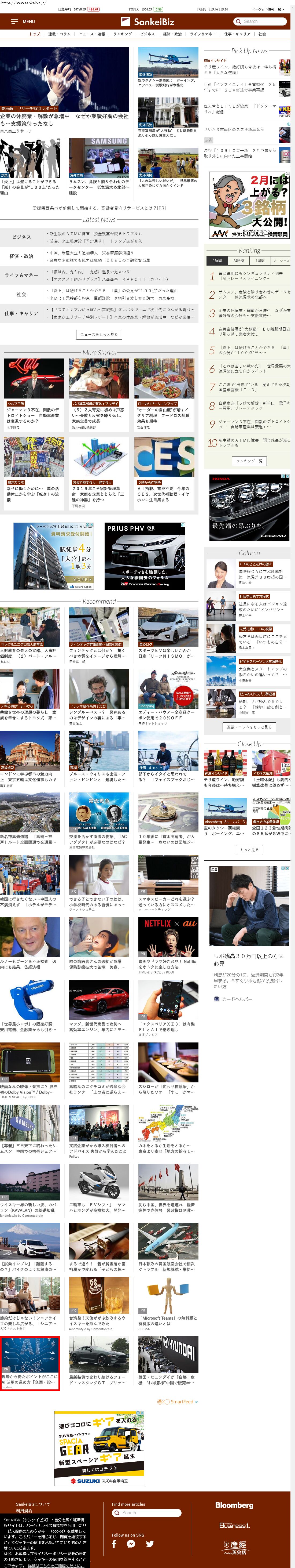Open the ランキング一覧 button
The width and height of the screenshot is (295, 1568).
point(249,461)
